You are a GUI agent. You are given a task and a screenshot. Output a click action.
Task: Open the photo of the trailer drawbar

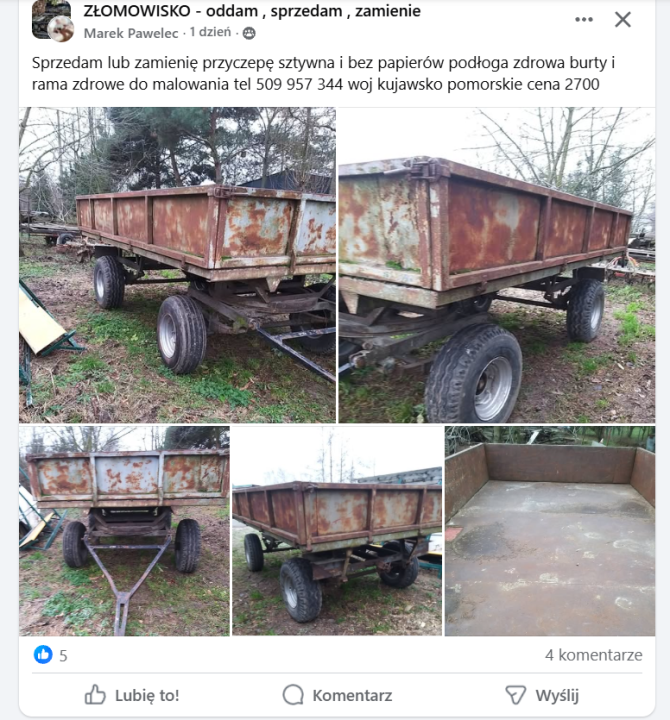click(124, 531)
